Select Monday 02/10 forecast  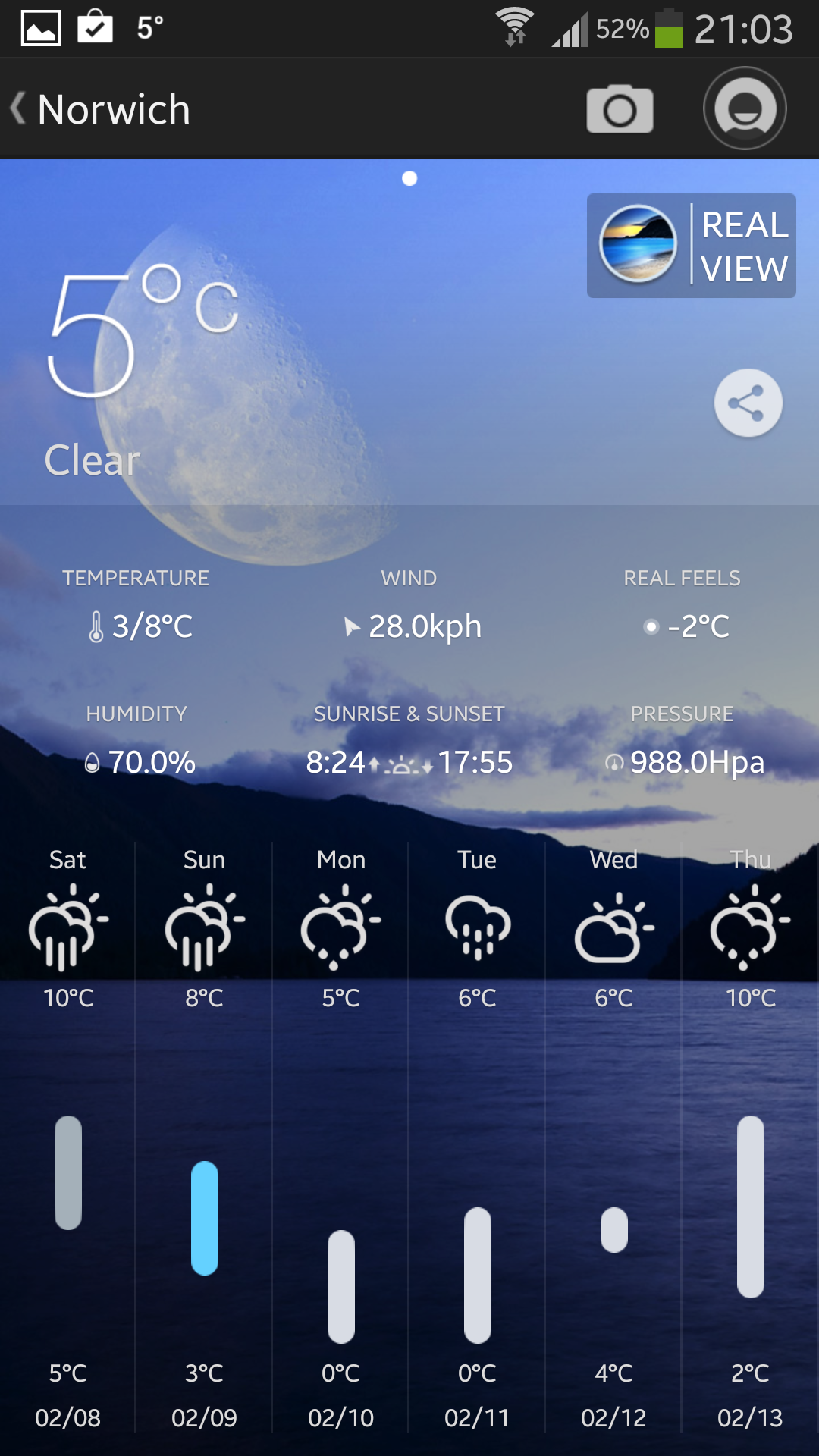(341, 1137)
